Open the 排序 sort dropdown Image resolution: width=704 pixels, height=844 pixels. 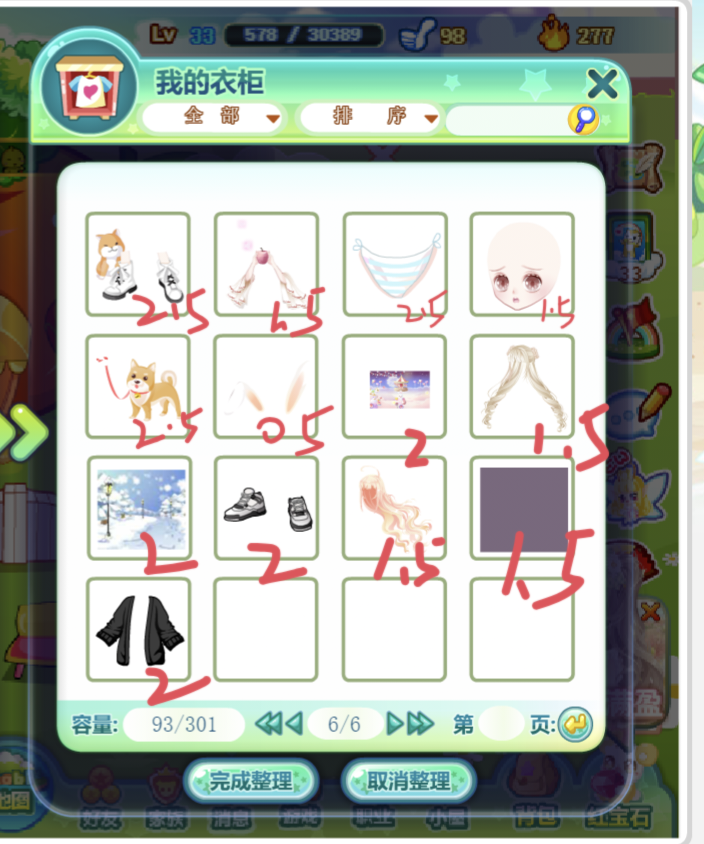tap(372, 118)
